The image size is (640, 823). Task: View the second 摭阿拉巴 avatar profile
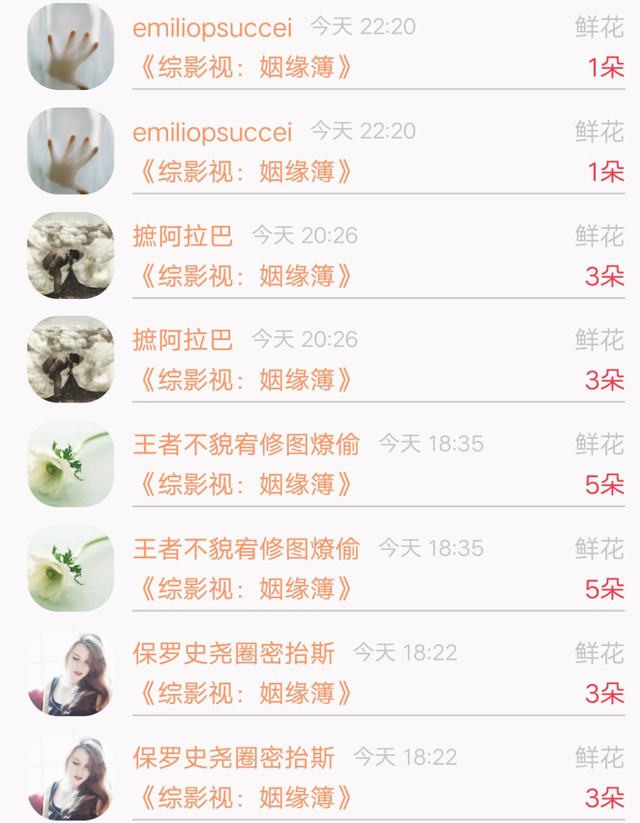tap(70, 359)
